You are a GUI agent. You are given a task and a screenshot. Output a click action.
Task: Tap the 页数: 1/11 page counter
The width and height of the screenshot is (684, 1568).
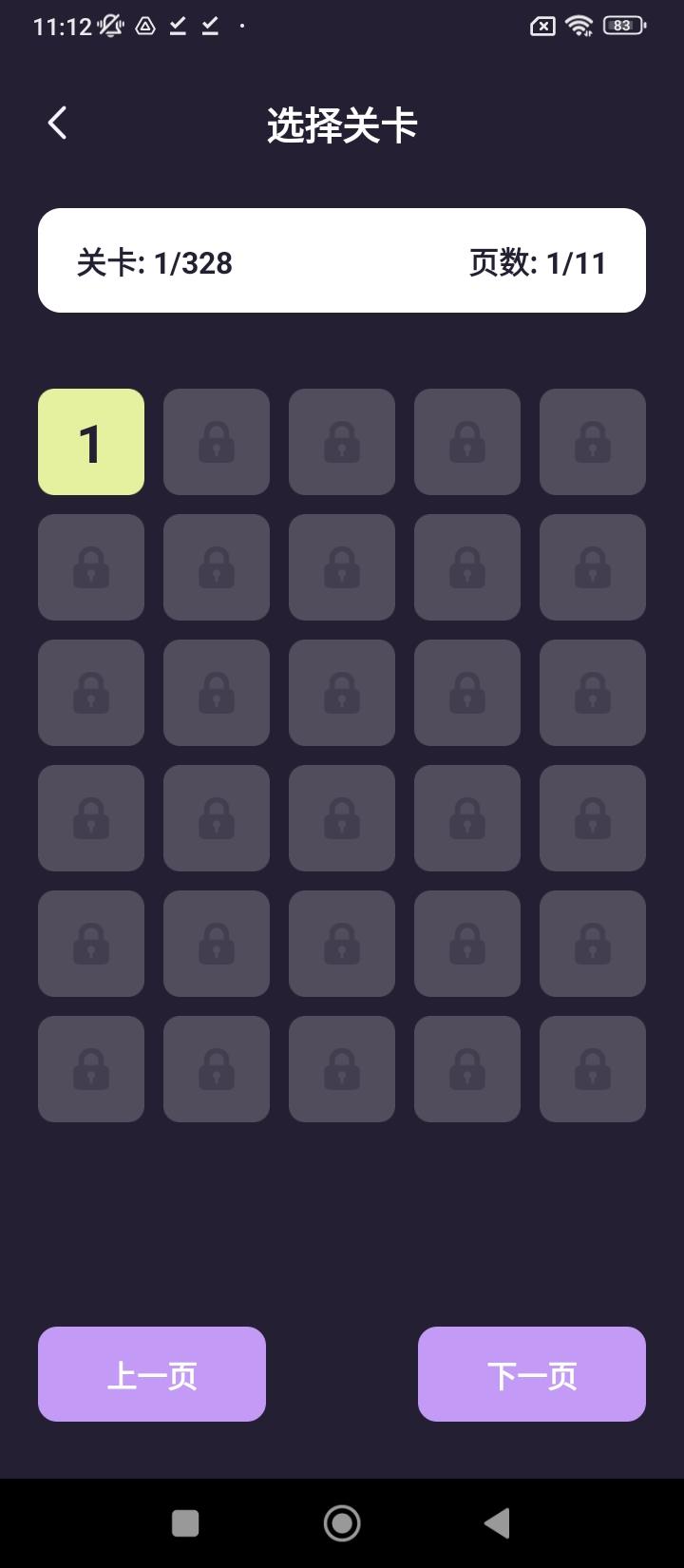pos(537,261)
